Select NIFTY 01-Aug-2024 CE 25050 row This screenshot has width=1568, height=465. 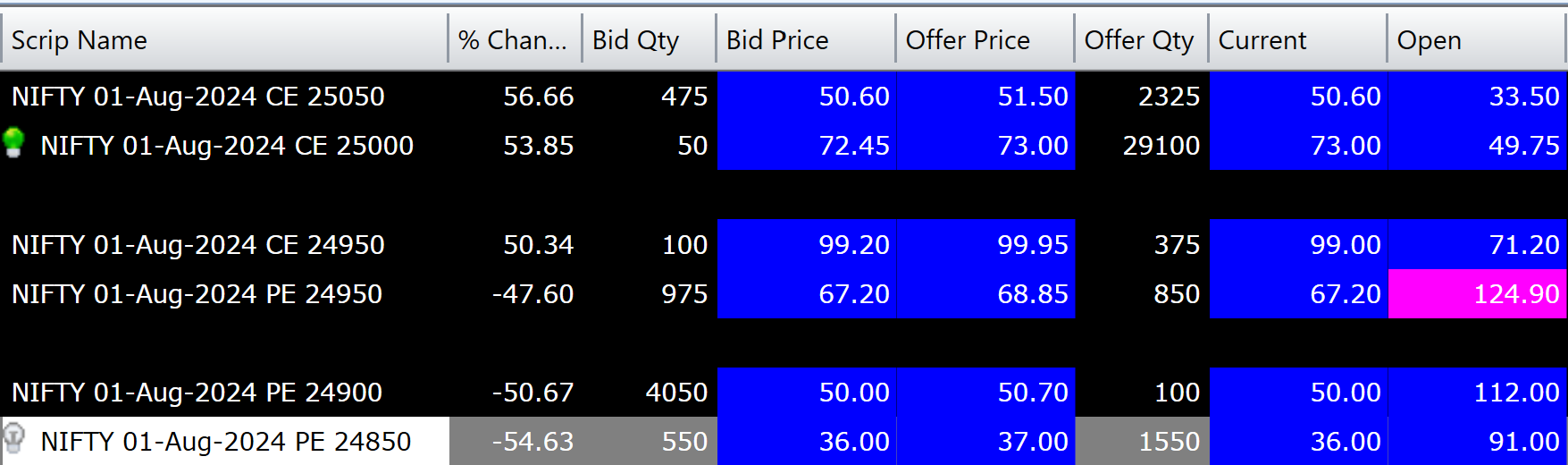(x=198, y=97)
